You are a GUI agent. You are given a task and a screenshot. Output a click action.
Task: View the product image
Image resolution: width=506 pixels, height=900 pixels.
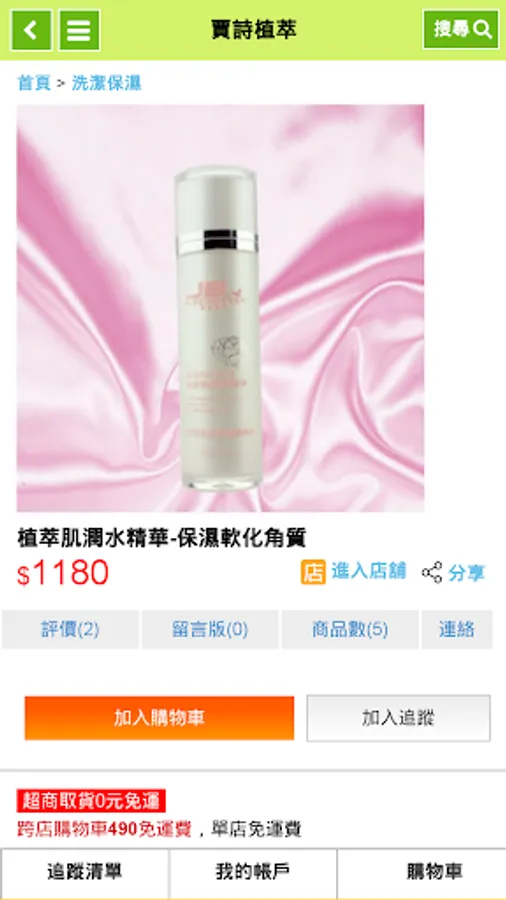(x=220, y=308)
